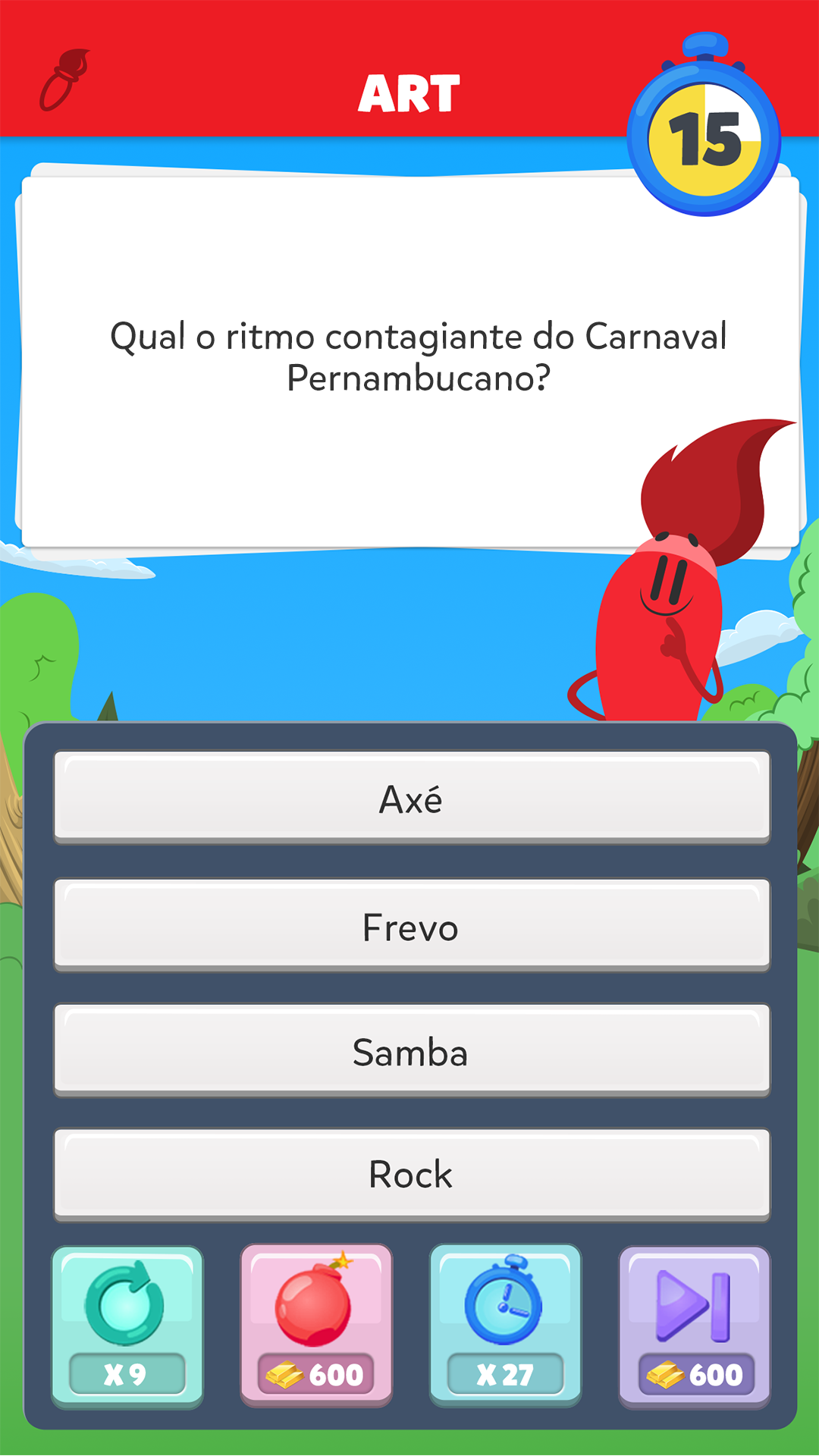
Task: Choose Frevo as the answer
Action: tap(411, 927)
